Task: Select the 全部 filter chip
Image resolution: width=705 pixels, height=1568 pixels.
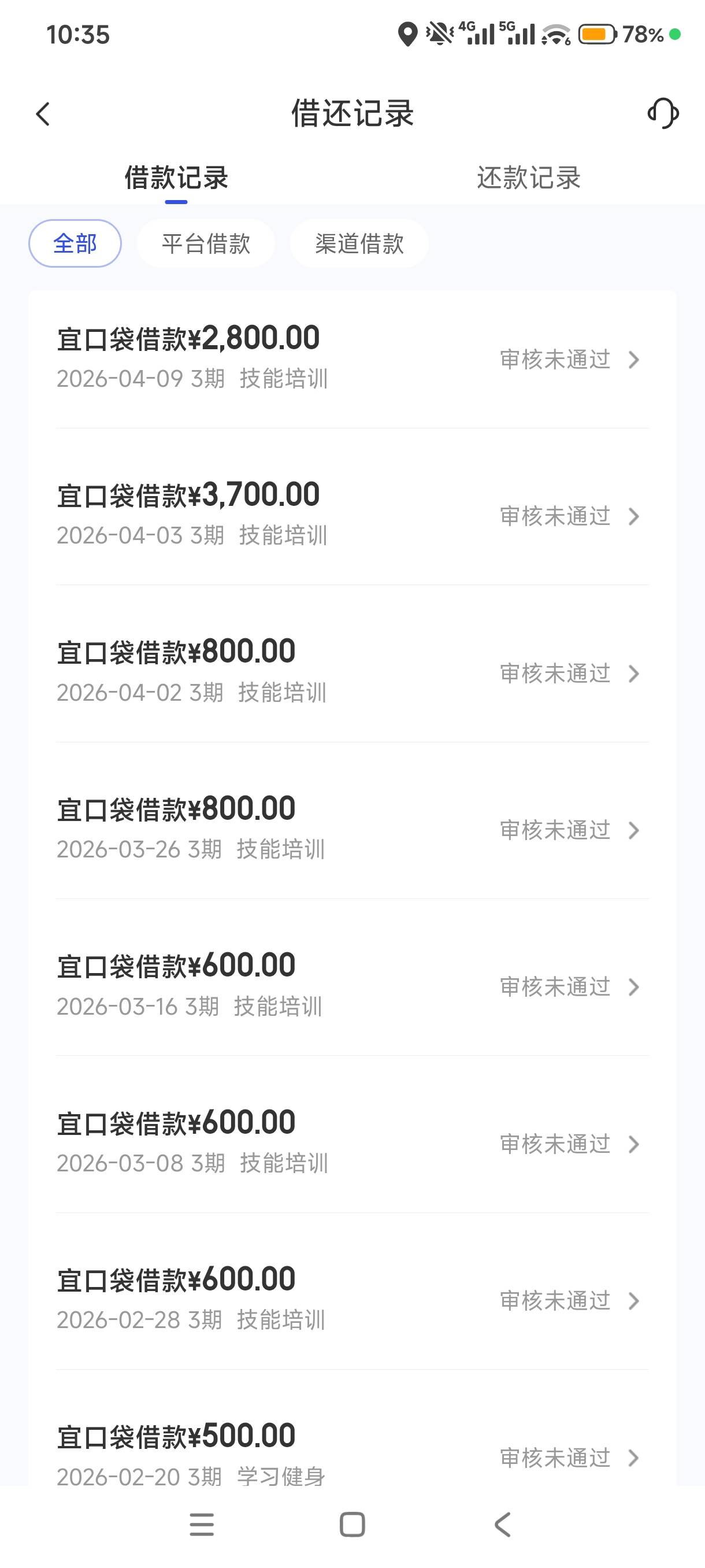Action: 75,243
